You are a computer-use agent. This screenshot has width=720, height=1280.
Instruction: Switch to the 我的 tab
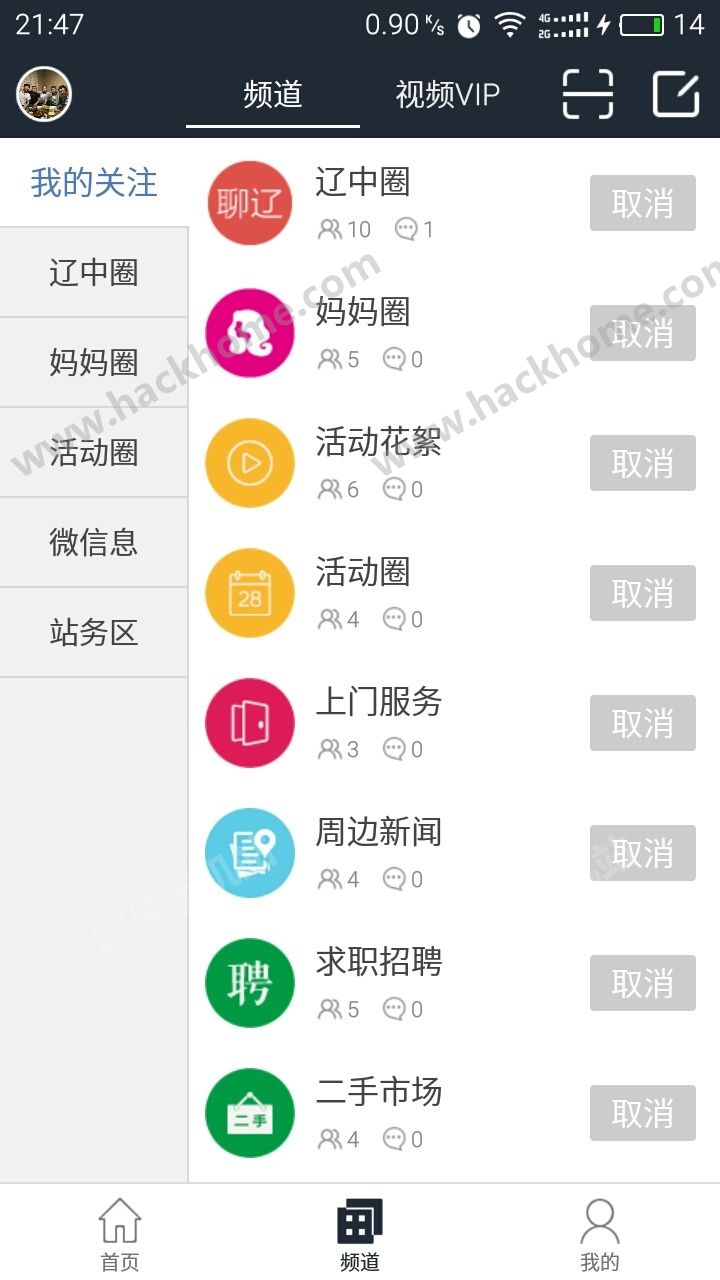tap(599, 1235)
